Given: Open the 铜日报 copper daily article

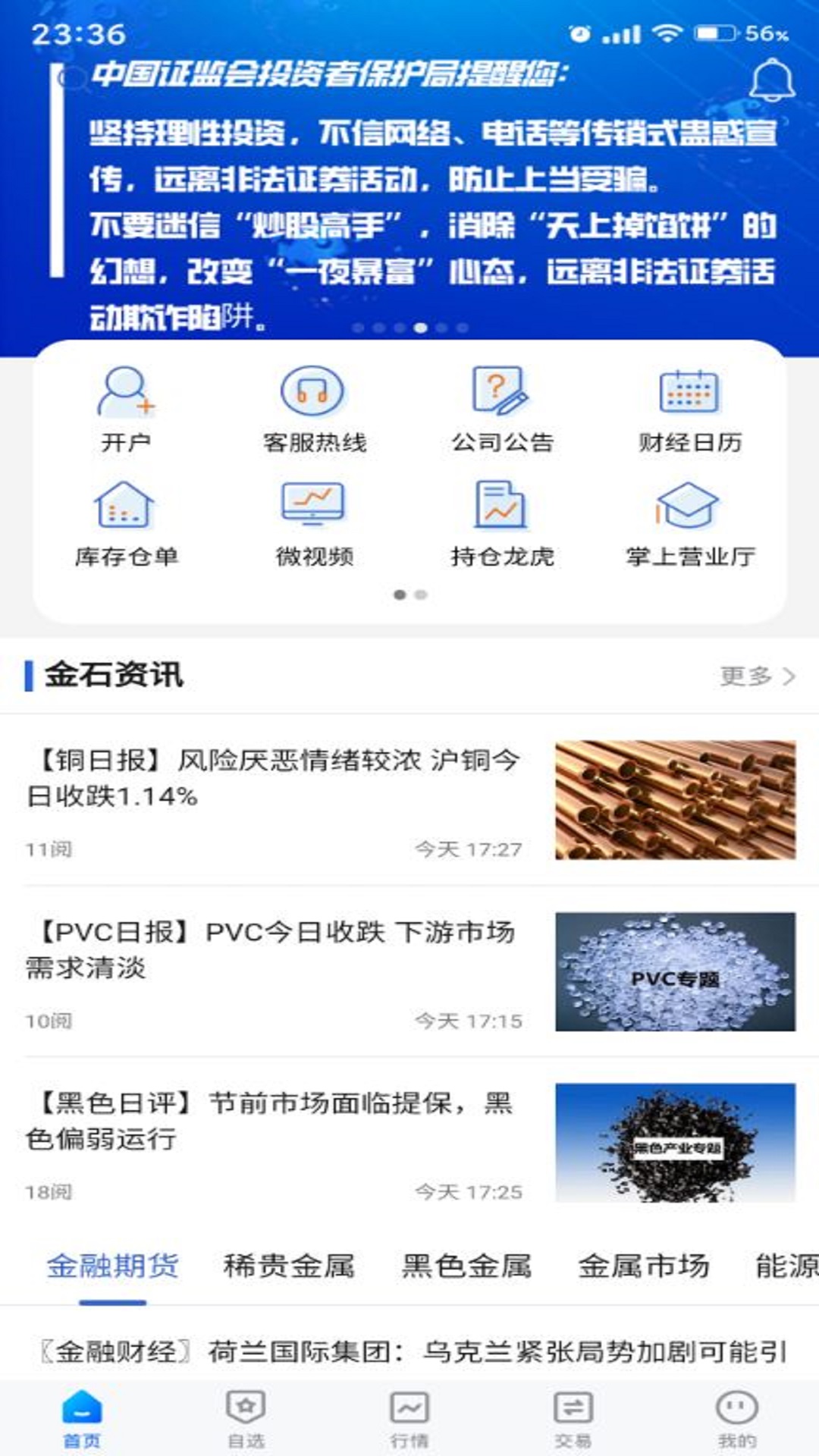Looking at the screenshot, I should tap(273, 779).
